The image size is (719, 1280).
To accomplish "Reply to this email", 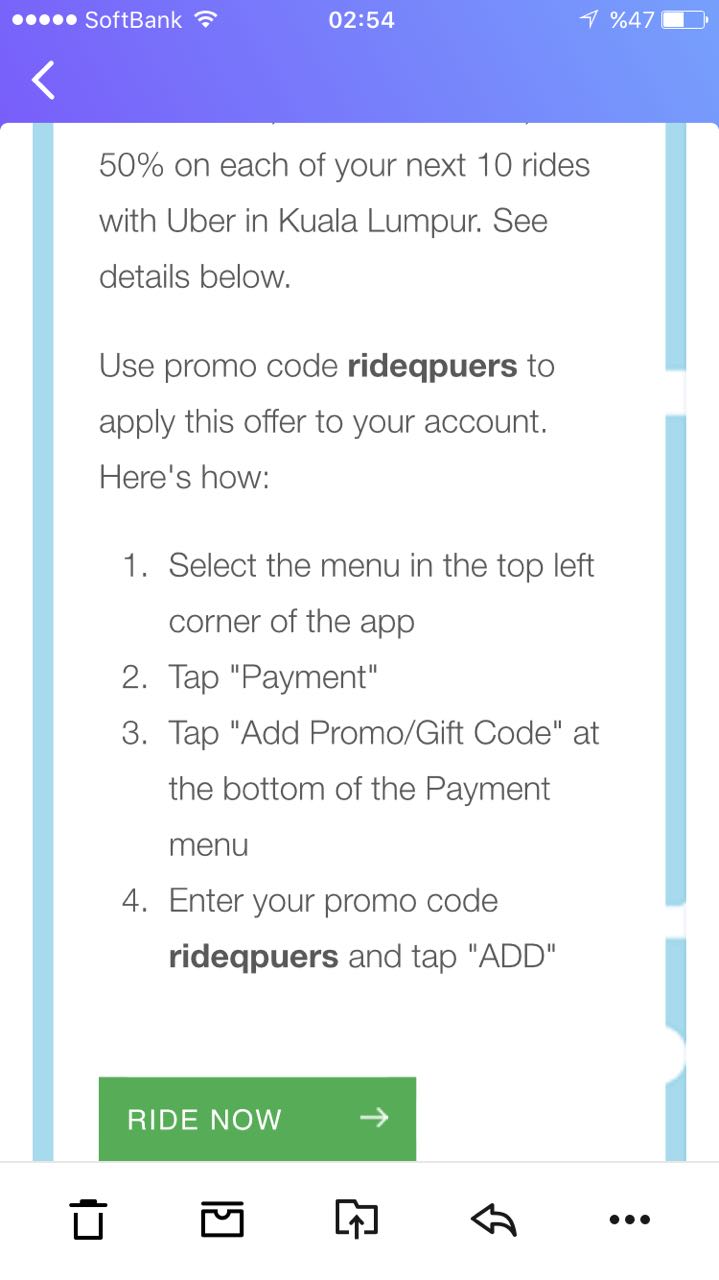I will point(492,1219).
